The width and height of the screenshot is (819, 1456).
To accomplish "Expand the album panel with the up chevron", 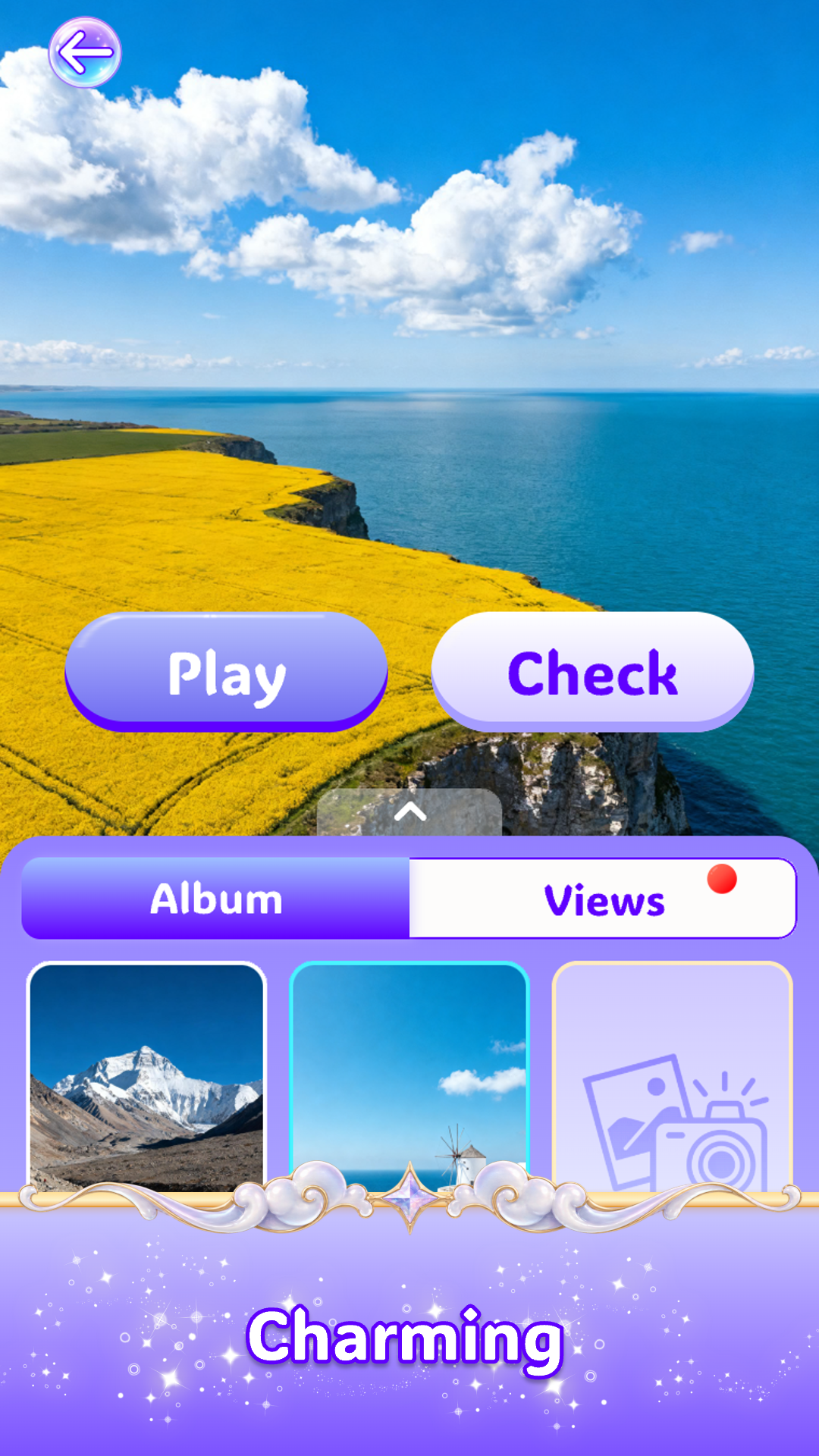I will pos(409,812).
